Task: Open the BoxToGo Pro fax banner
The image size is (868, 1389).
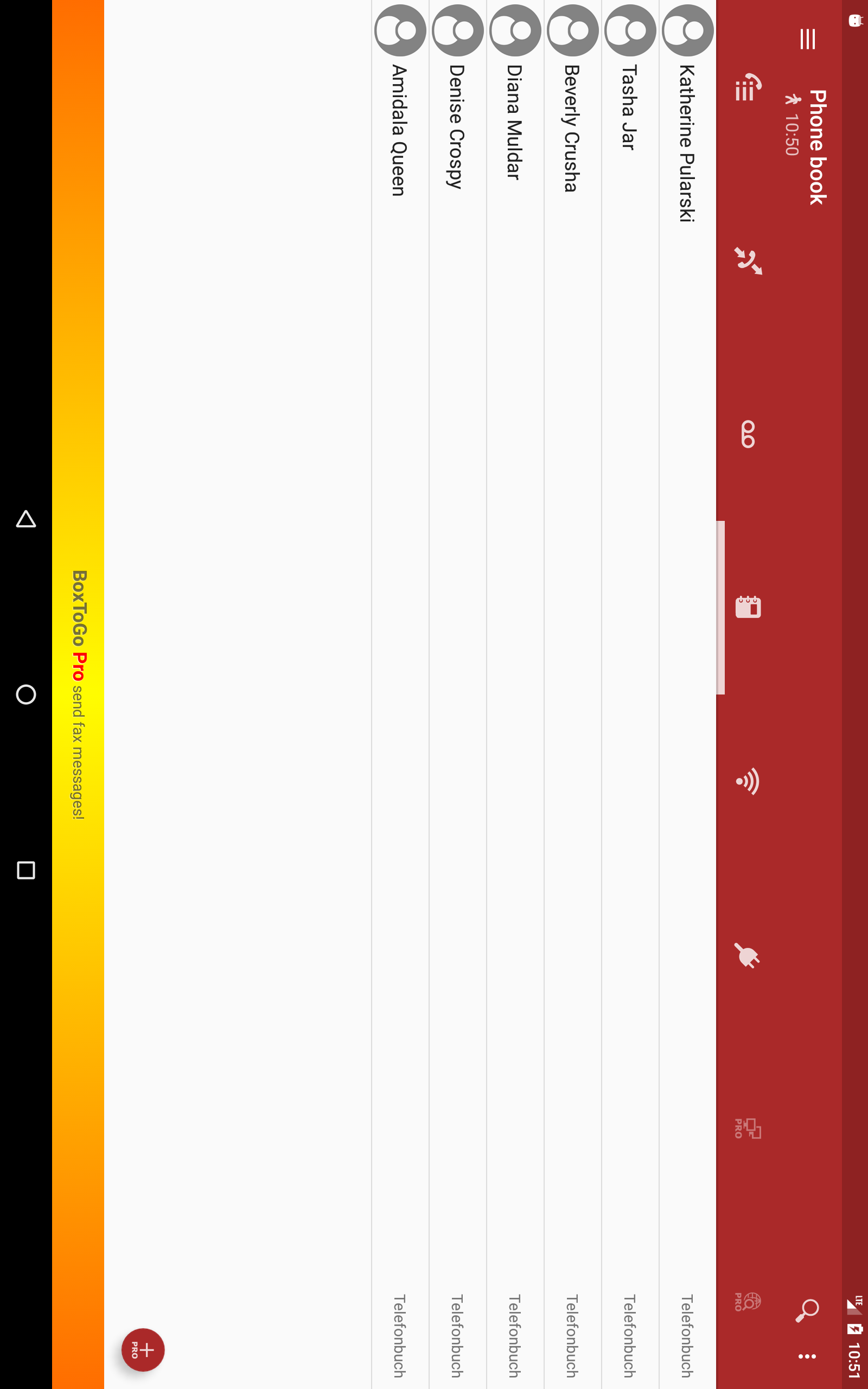Action: point(78,694)
